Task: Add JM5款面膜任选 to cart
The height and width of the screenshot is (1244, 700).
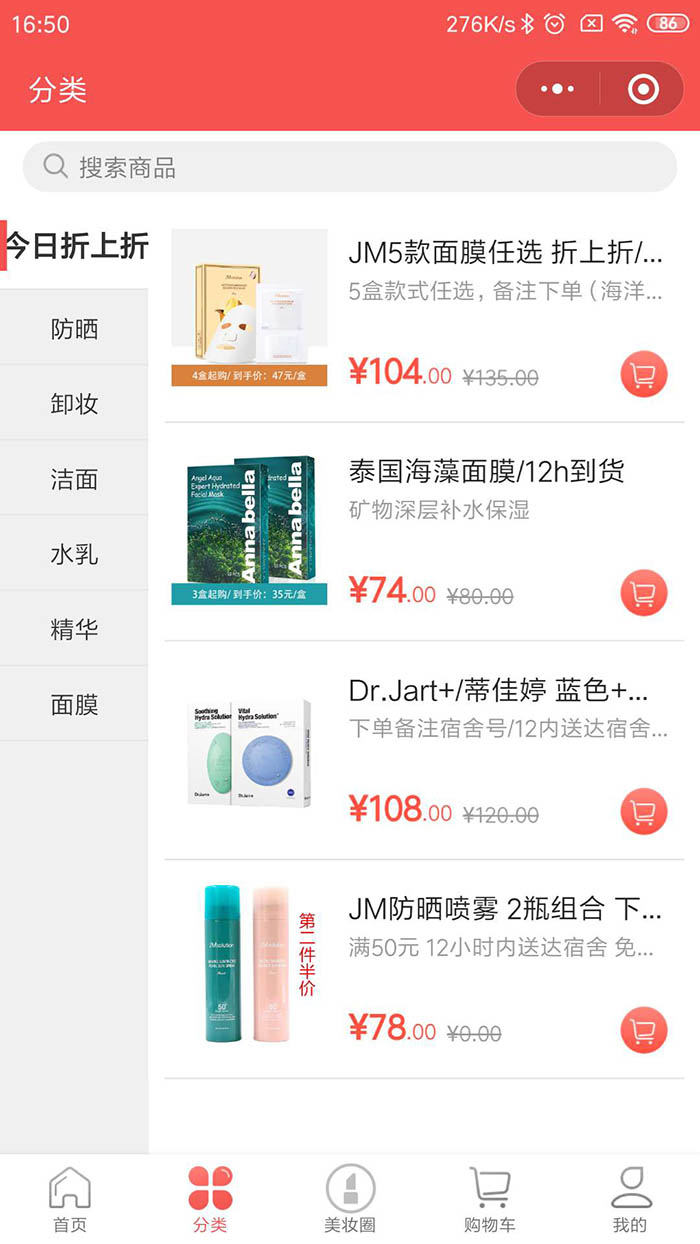Action: click(x=643, y=374)
